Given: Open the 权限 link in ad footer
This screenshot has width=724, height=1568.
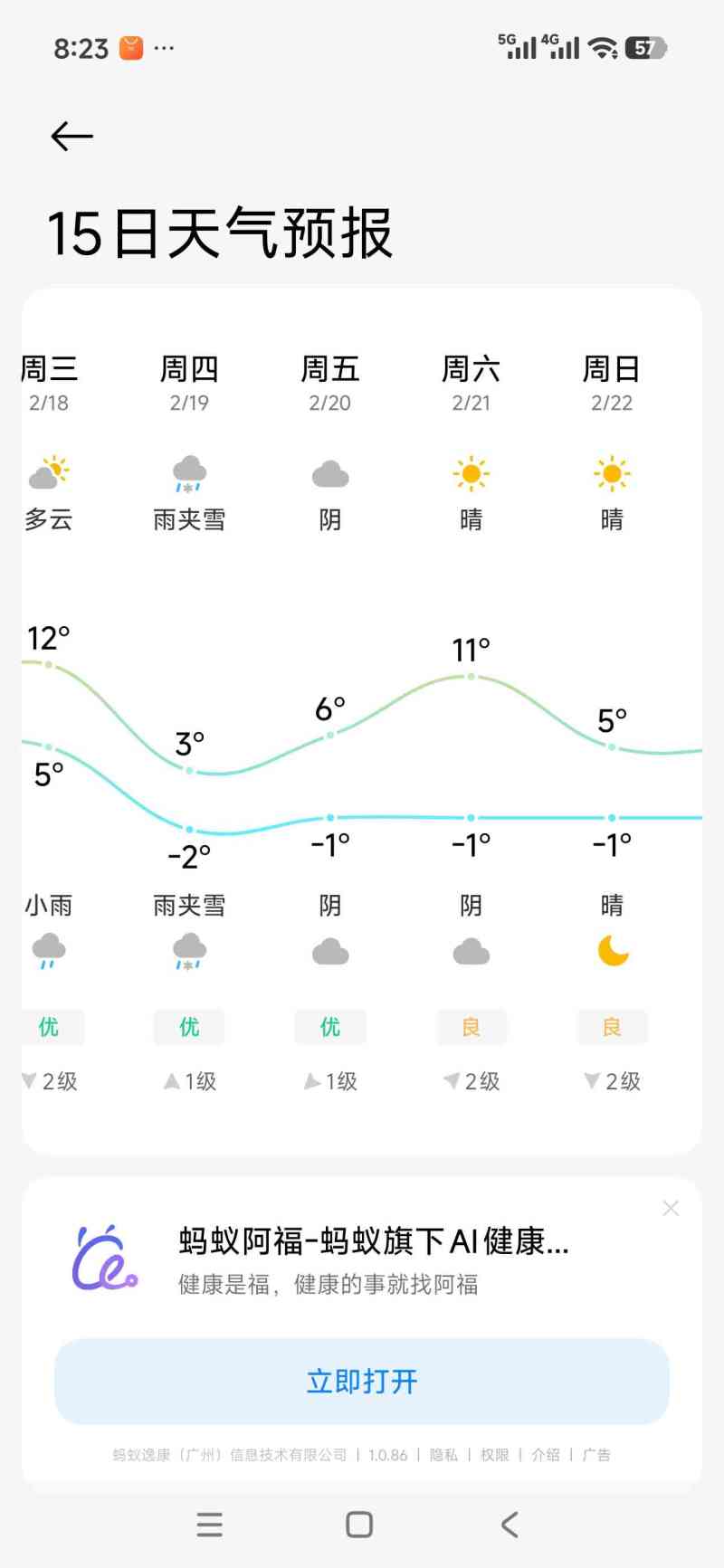Looking at the screenshot, I should coord(494,1455).
